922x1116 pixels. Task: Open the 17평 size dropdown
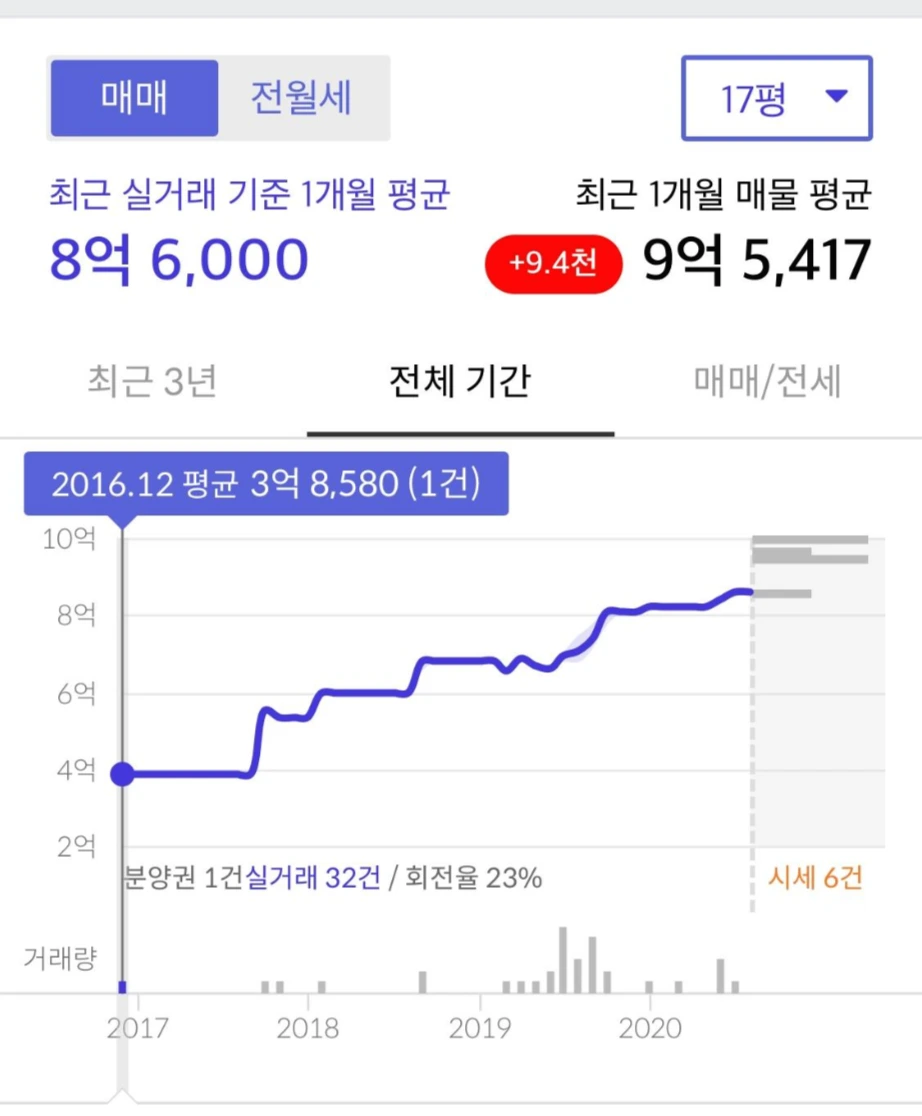click(777, 98)
